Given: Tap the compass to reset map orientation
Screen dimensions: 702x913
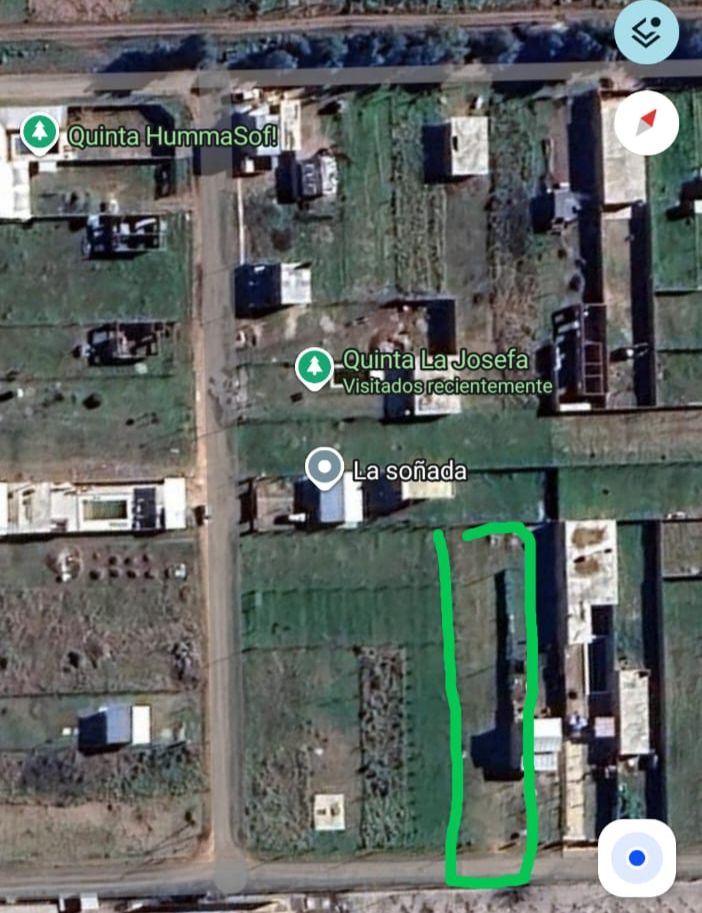Looking at the screenshot, I should tap(647, 122).
